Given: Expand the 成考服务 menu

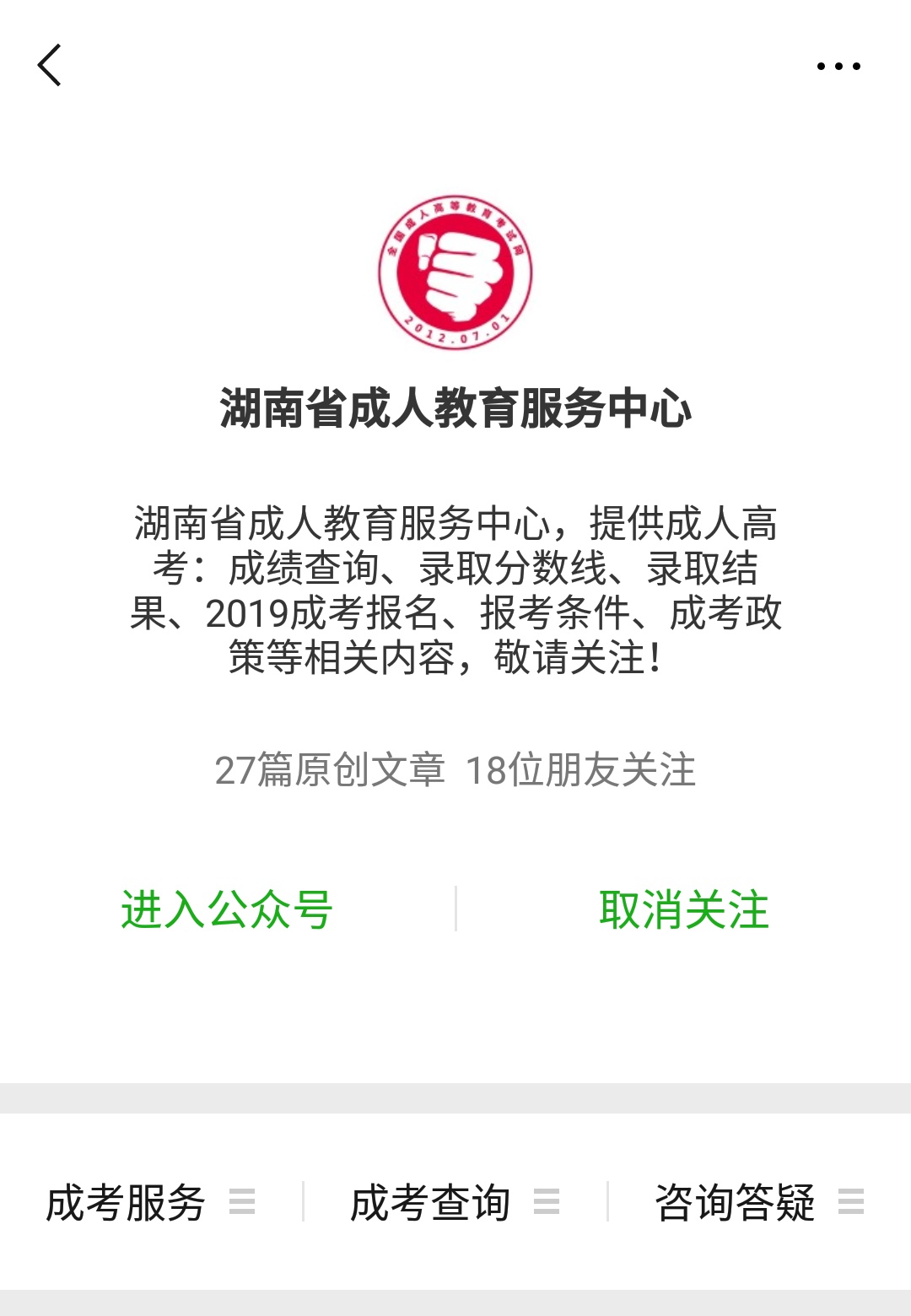Looking at the screenshot, I should pos(150,1202).
